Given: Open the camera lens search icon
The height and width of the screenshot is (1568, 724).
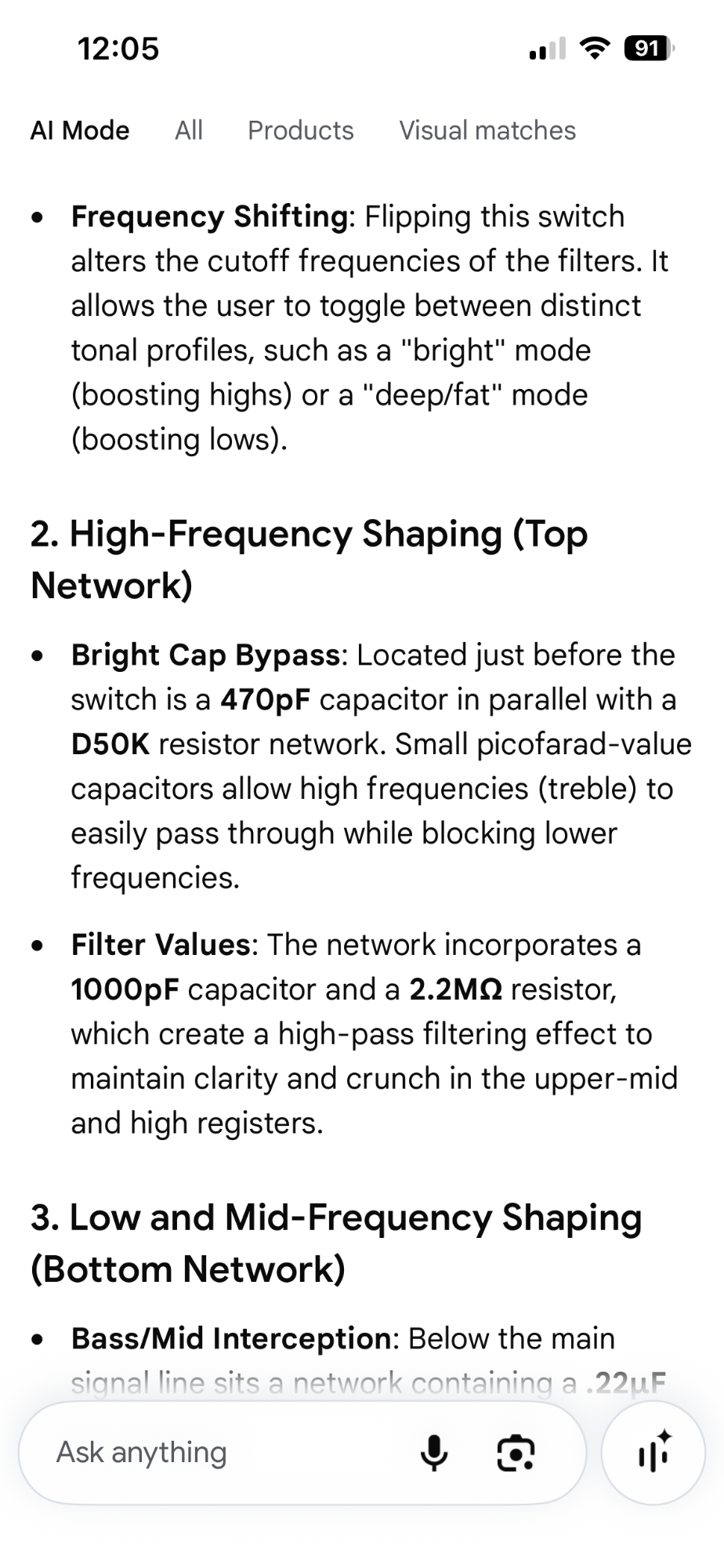Looking at the screenshot, I should (516, 1453).
